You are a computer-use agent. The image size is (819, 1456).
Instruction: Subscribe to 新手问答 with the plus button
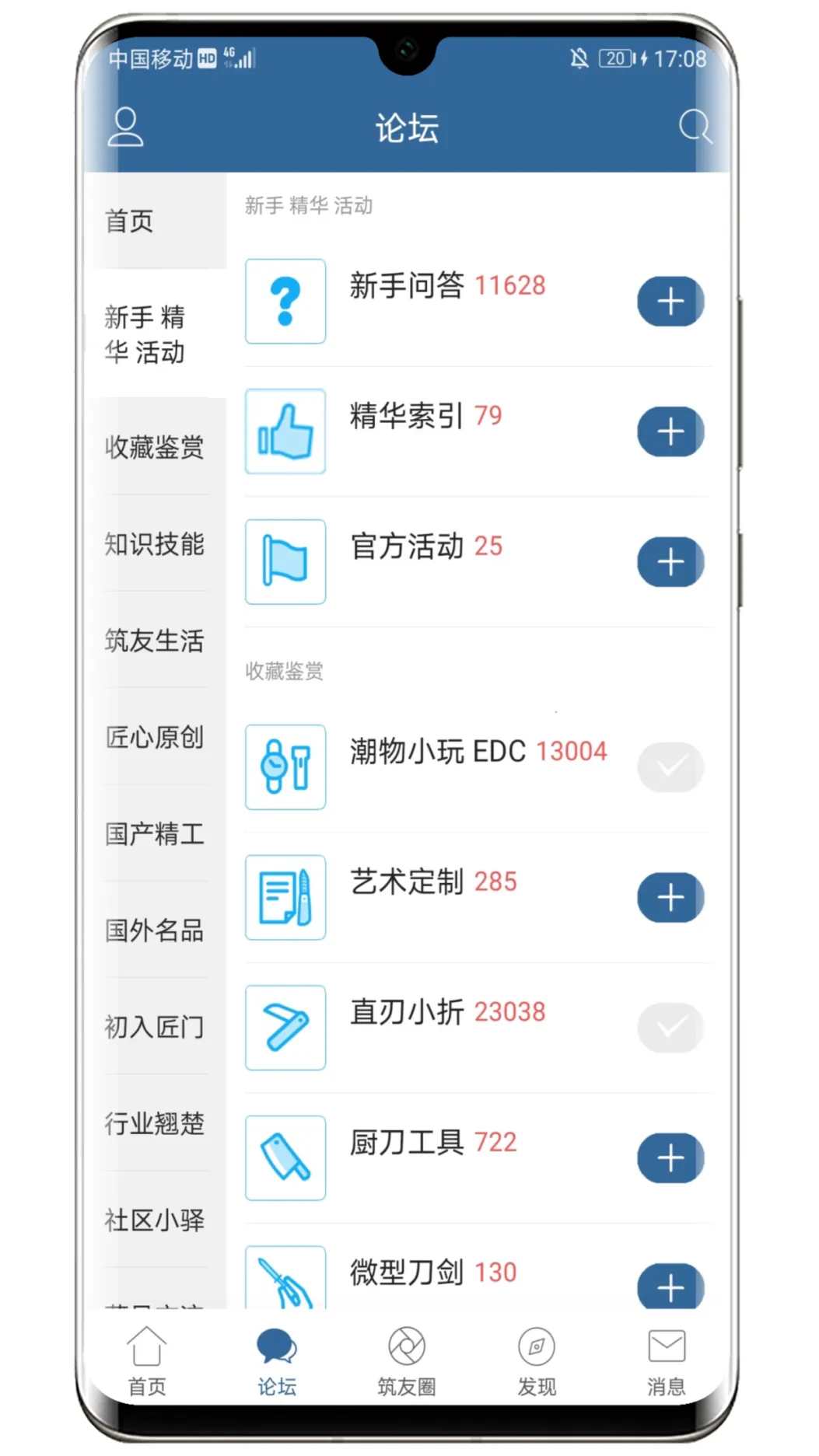[x=670, y=301]
